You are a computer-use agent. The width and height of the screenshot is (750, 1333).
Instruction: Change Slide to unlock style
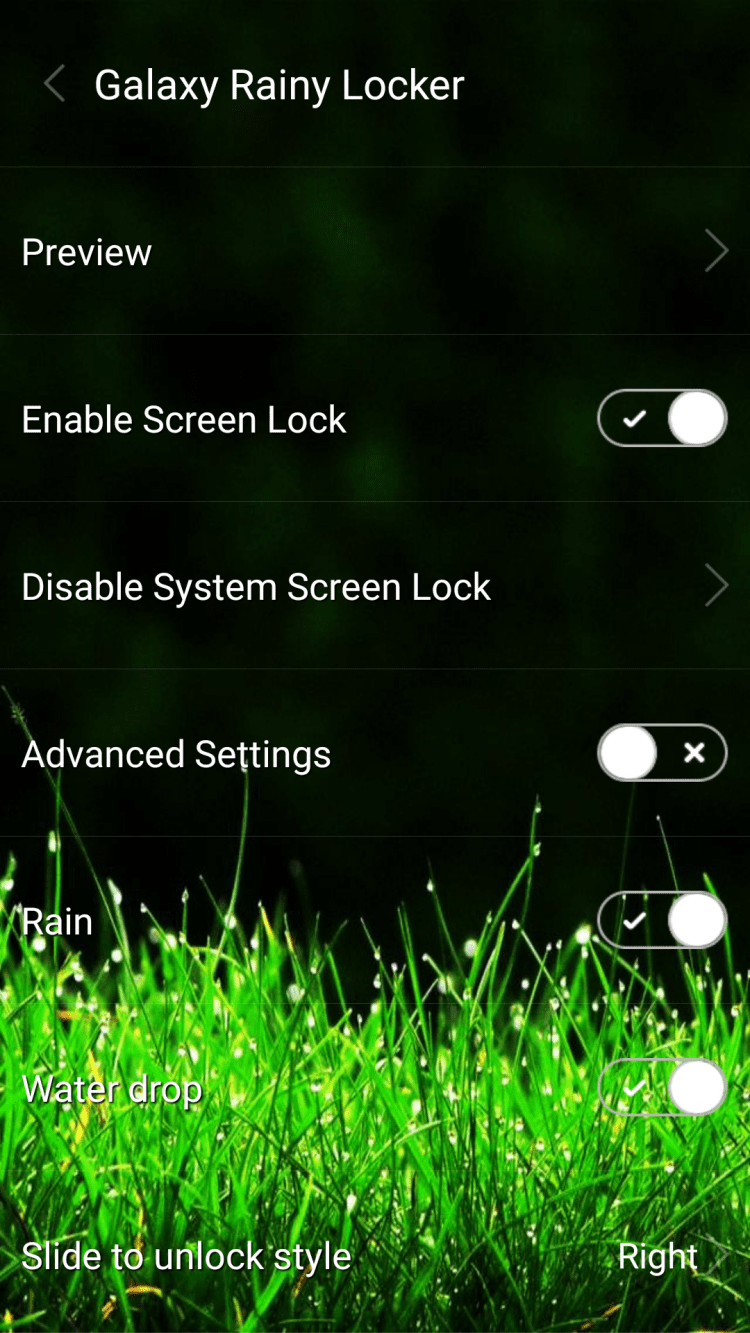375,1256
